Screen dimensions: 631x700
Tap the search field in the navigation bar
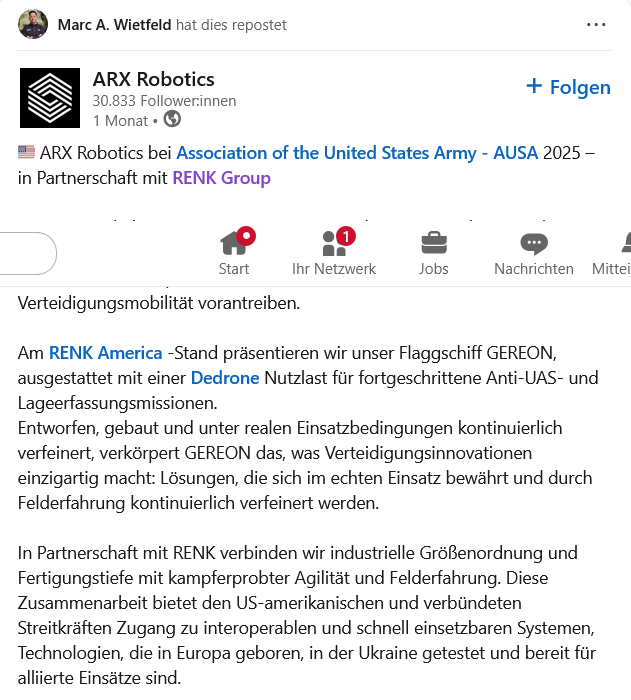tap(25, 253)
